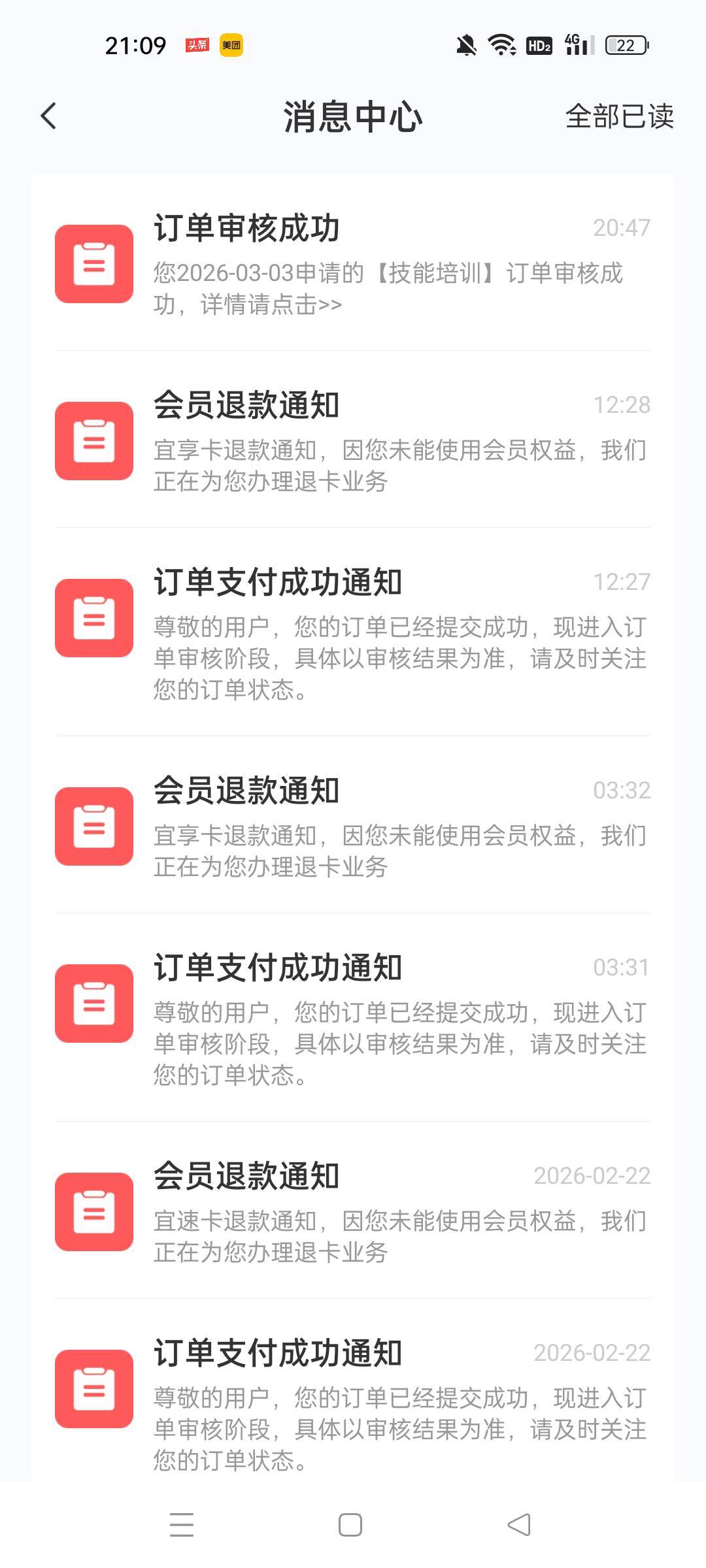Viewport: 706px width, 1568px height.
Task: Go back from 消息中心
Action: pyautogui.click(x=49, y=116)
